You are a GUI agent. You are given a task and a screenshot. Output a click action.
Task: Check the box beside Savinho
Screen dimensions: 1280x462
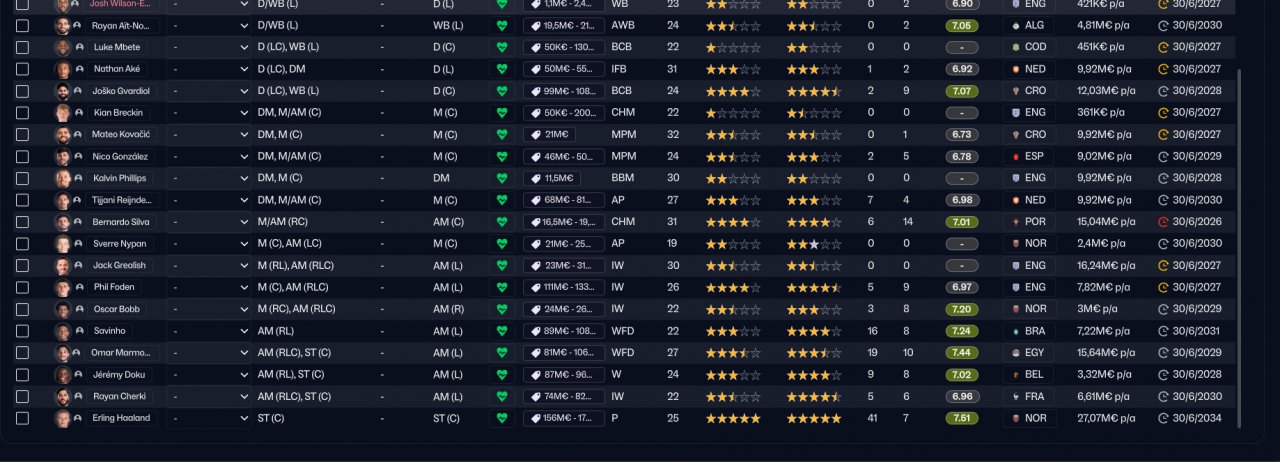(23, 331)
